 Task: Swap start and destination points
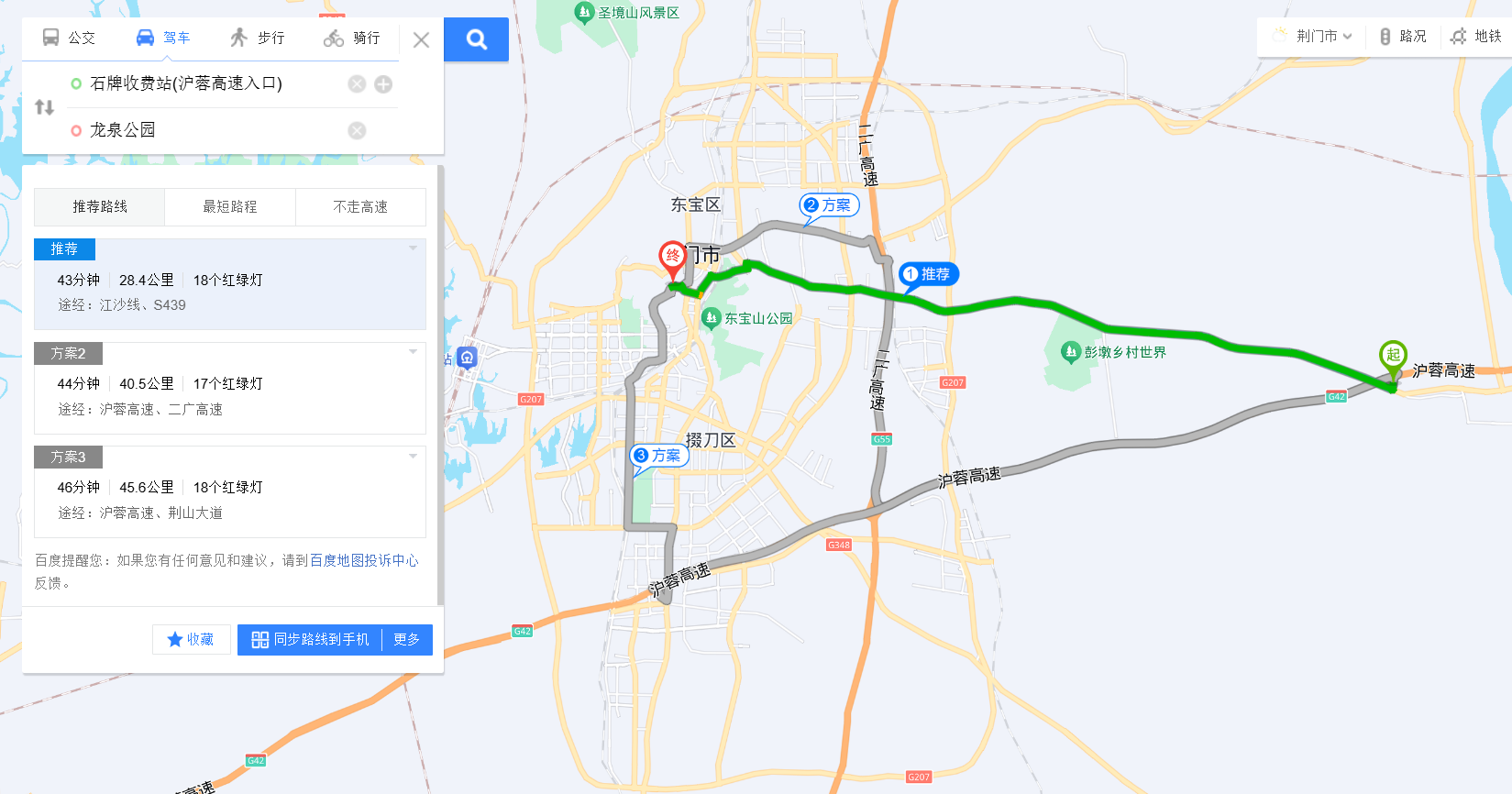(x=44, y=107)
